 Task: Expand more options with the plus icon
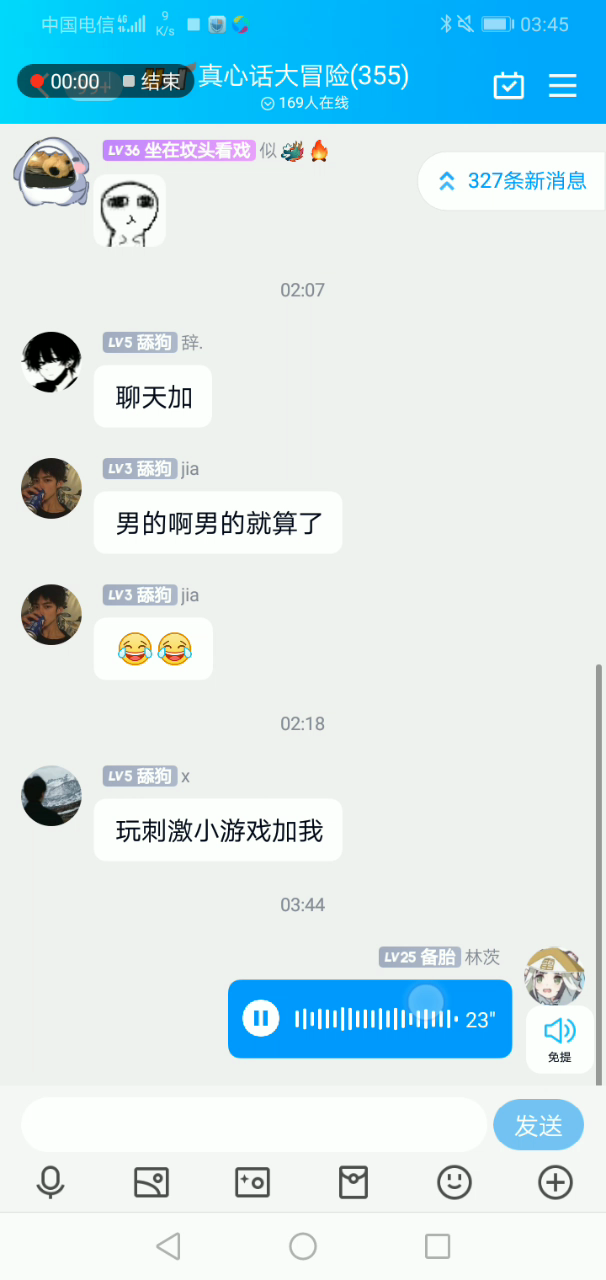pyautogui.click(x=555, y=1182)
